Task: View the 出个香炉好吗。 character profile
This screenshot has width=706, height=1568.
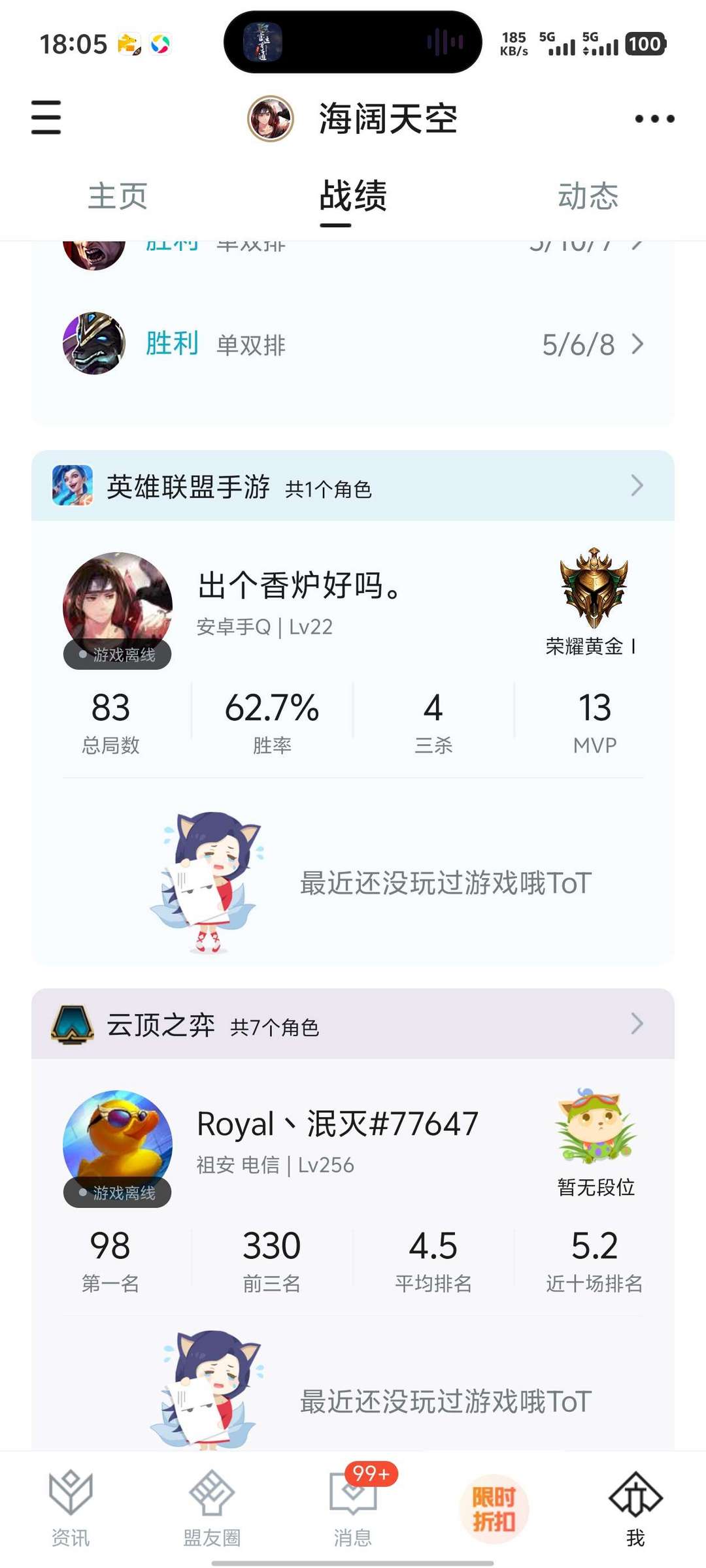Action: pos(298,585)
